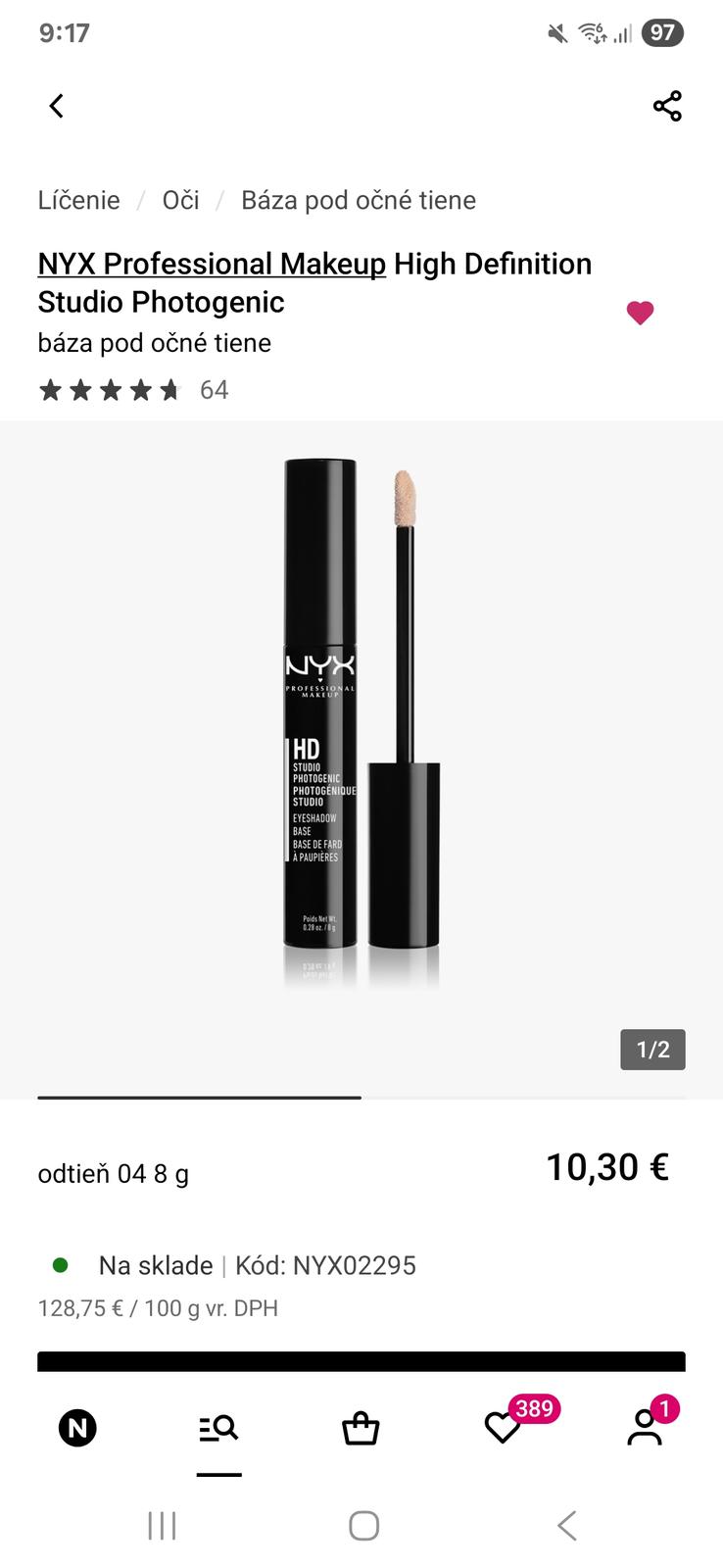Open the account profile tab
723x1568 pixels.
click(x=646, y=1428)
